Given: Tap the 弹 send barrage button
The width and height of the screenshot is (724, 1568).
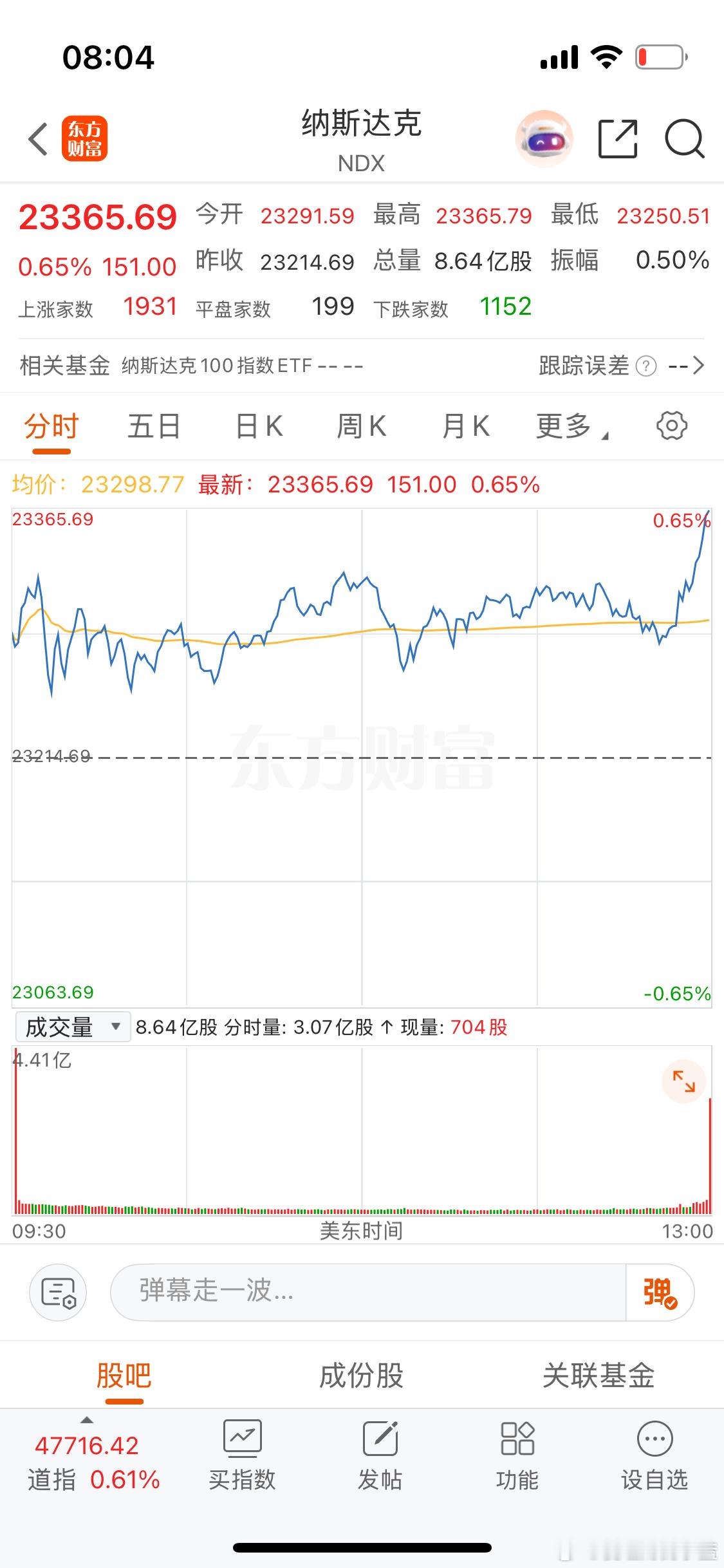Looking at the screenshot, I should coord(658,1292).
